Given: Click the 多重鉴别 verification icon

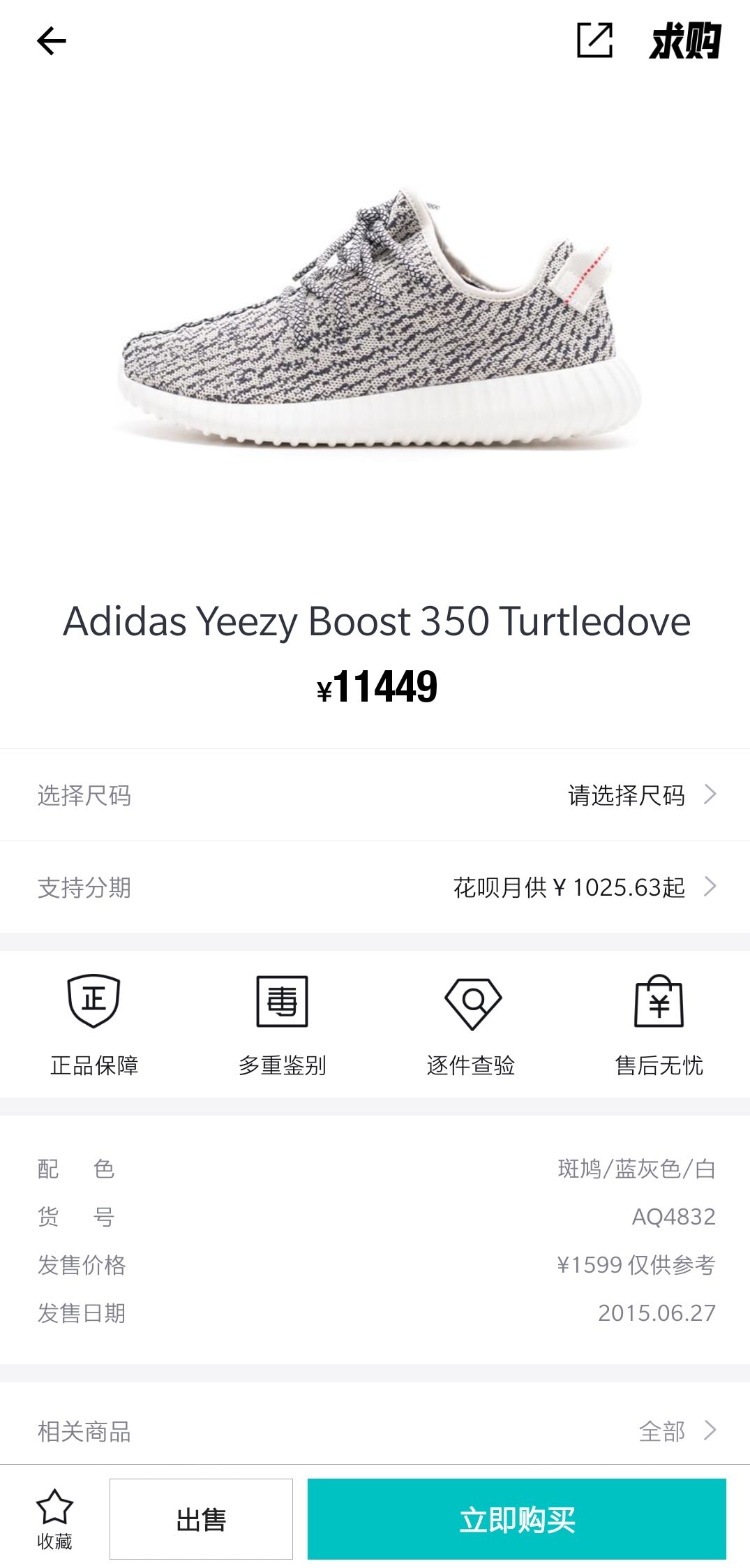Looking at the screenshot, I should click(282, 1003).
